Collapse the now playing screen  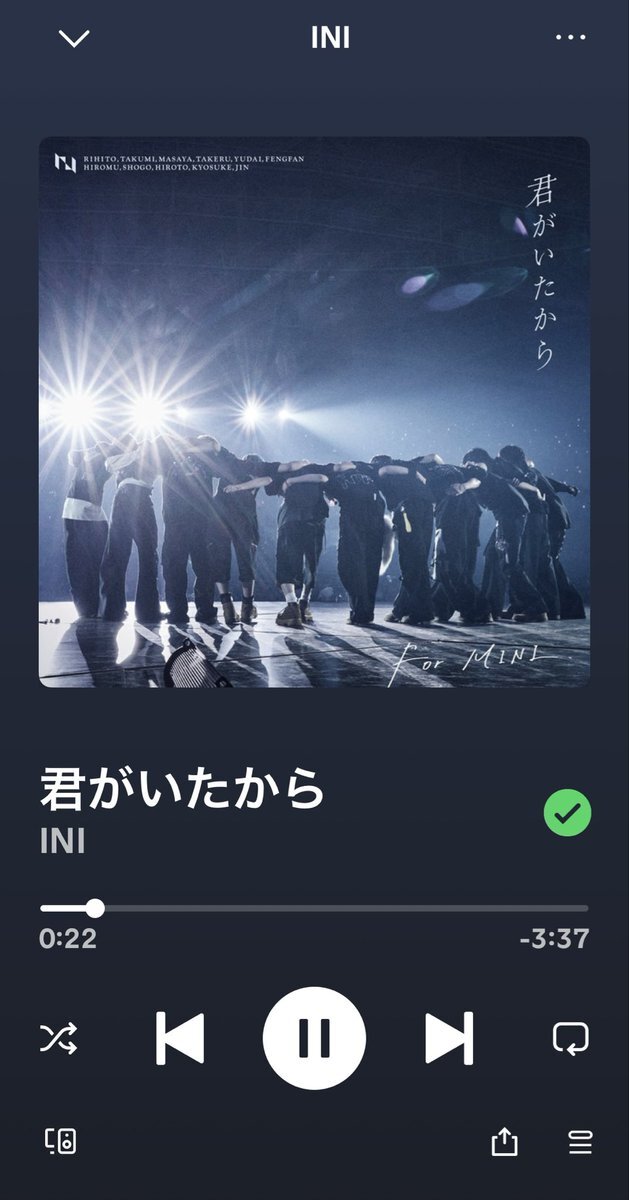[x=74, y=39]
